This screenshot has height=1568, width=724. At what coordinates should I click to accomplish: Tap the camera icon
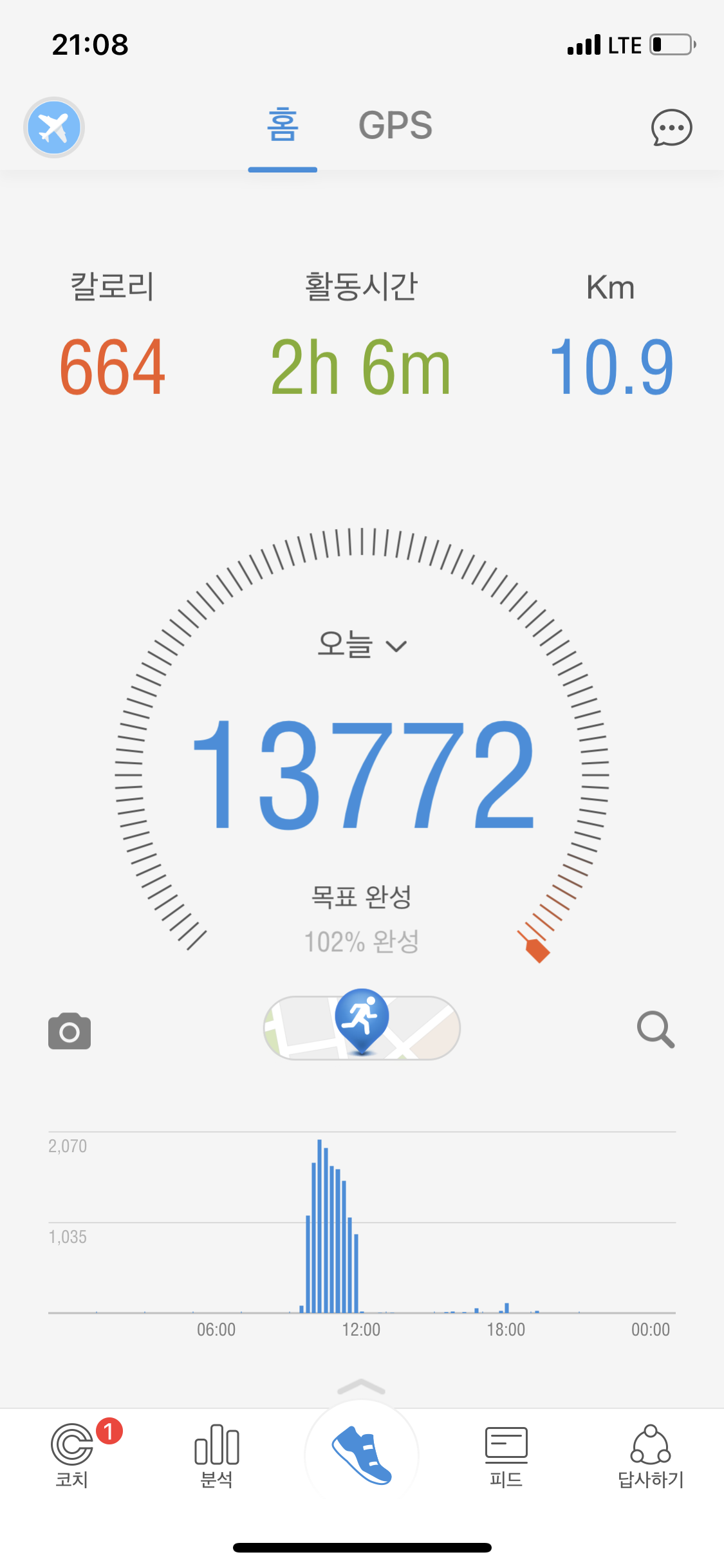coord(70,1031)
